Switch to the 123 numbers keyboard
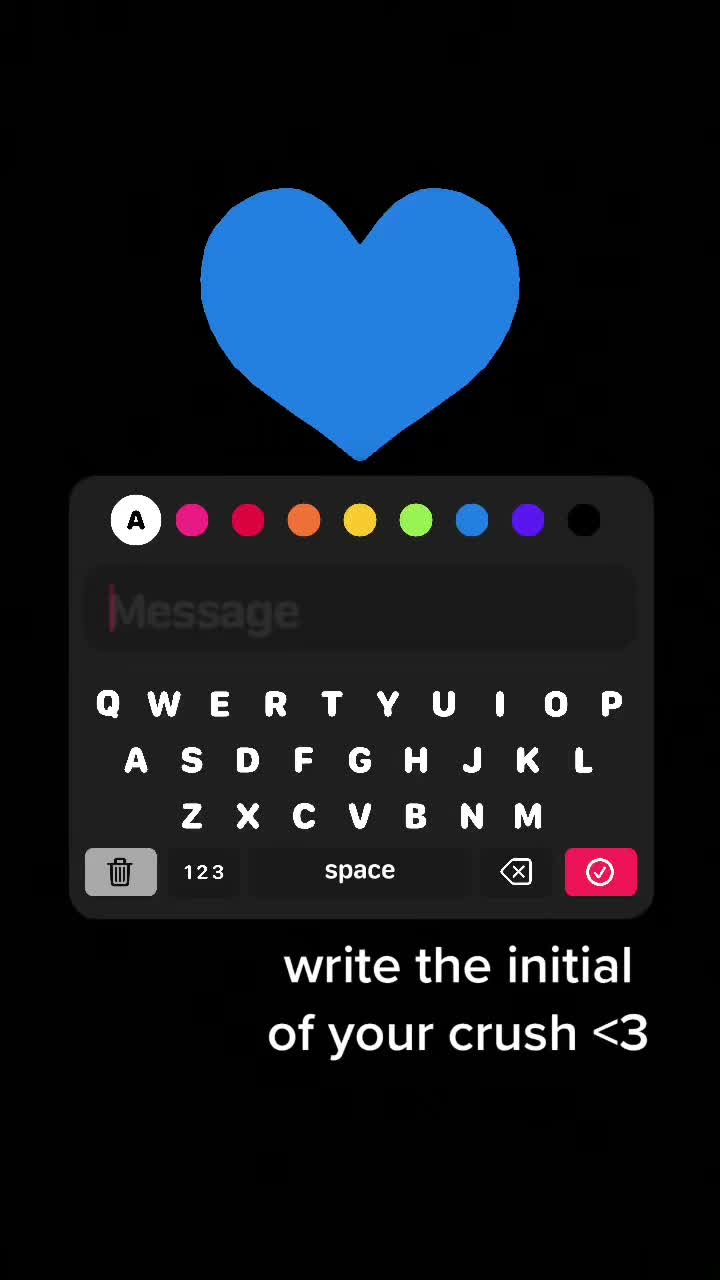720x1280 pixels. [204, 872]
